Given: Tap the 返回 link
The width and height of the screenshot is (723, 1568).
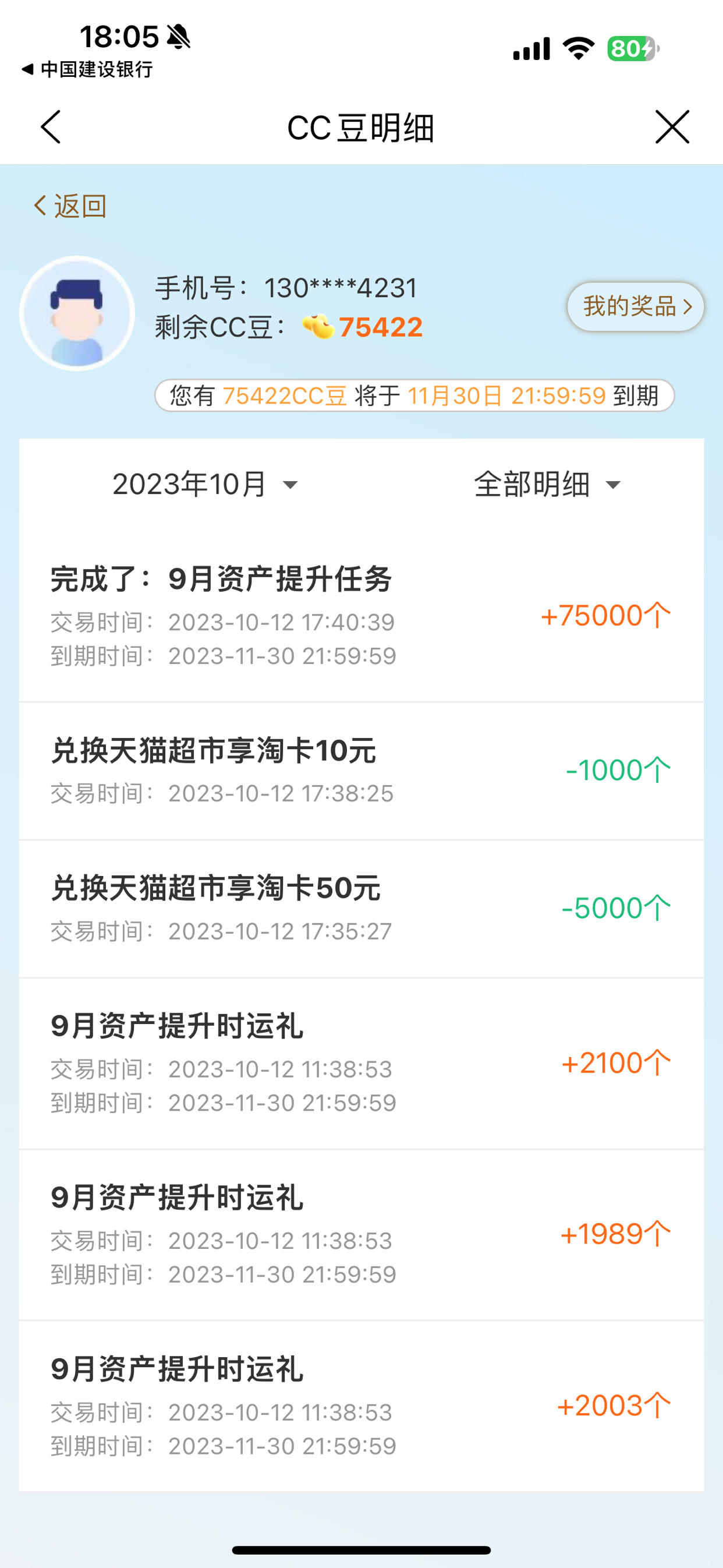Looking at the screenshot, I should 70,206.
